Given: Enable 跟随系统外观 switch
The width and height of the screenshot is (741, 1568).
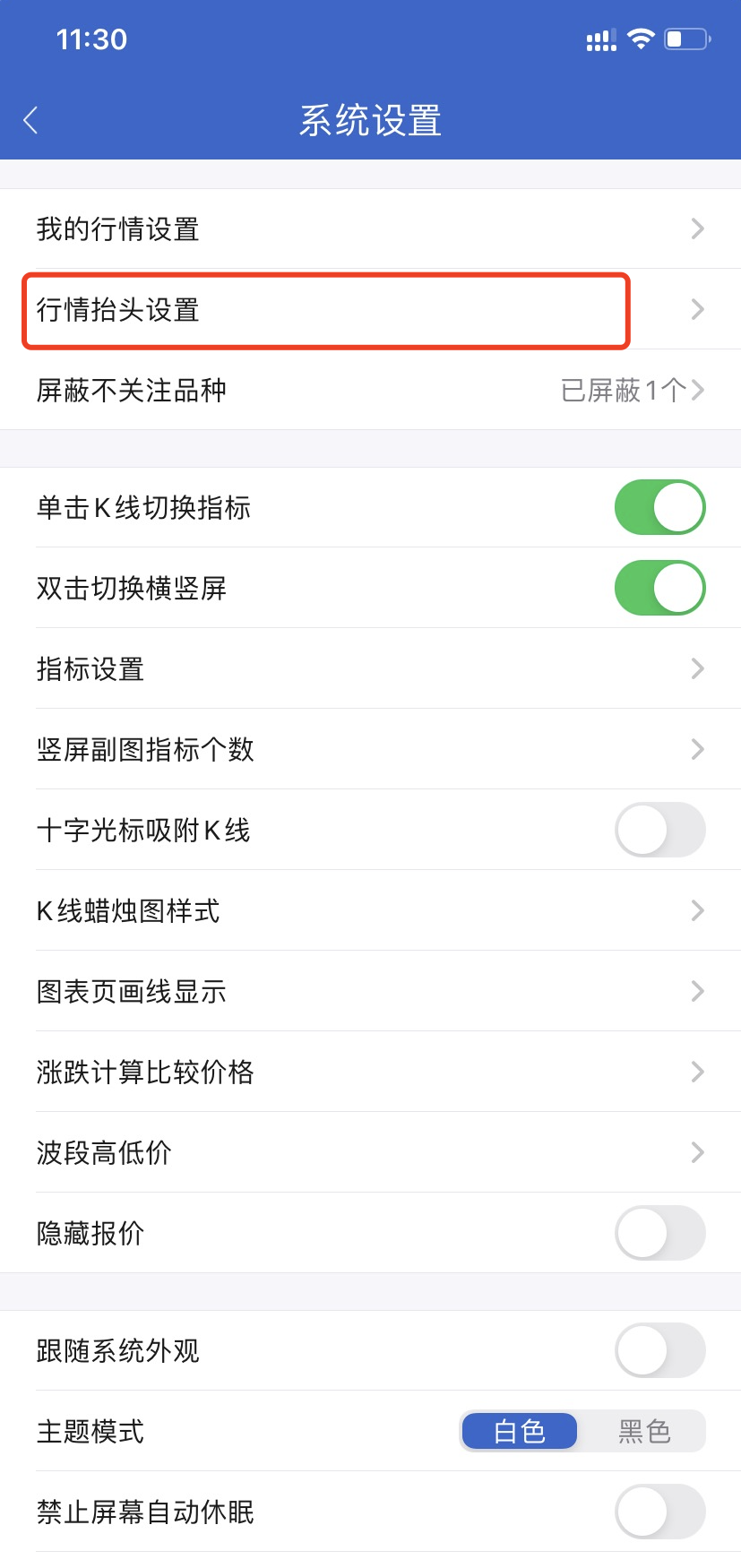Looking at the screenshot, I should coord(659,1350).
